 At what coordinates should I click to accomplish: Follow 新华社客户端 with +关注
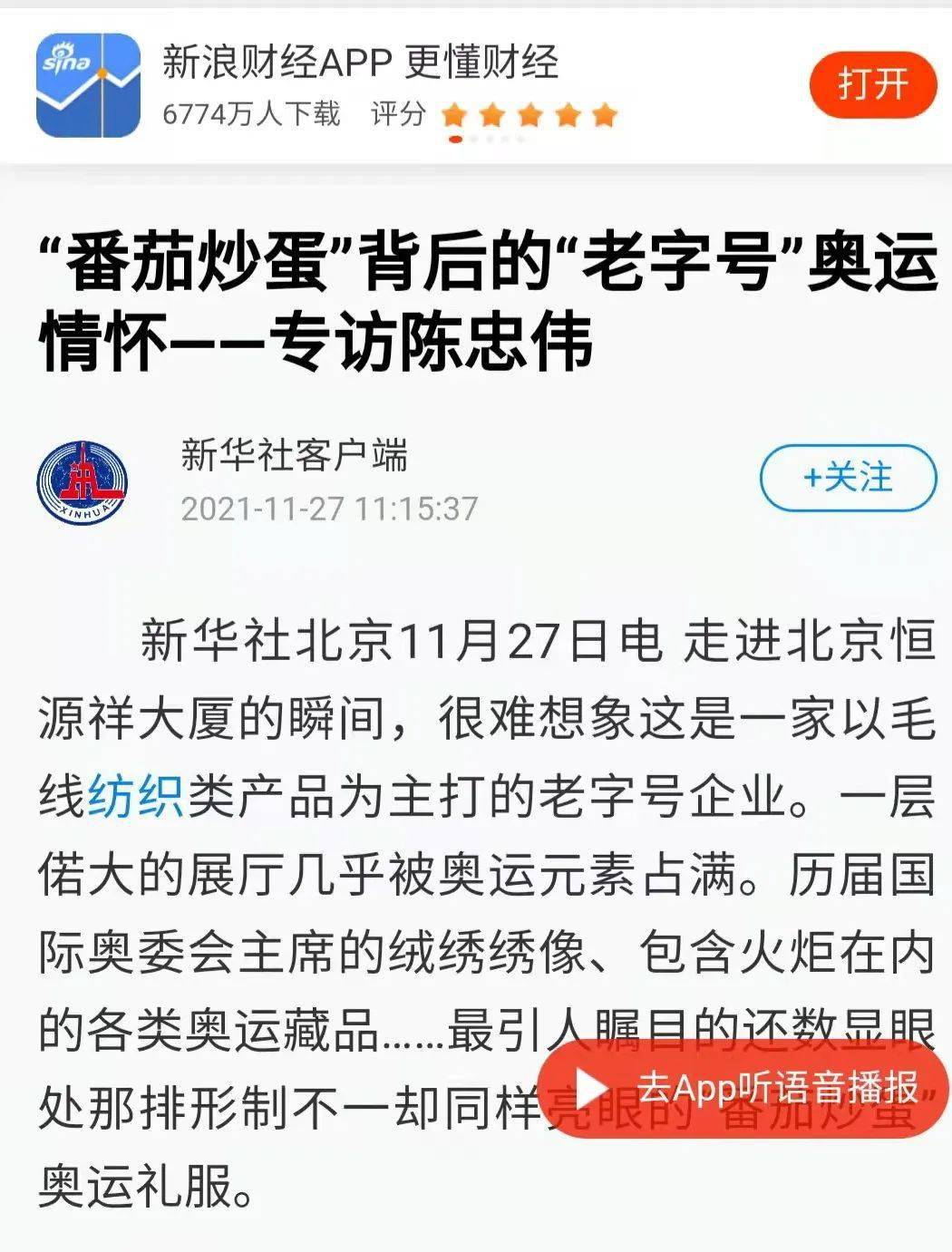pyautogui.click(x=847, y=478)
